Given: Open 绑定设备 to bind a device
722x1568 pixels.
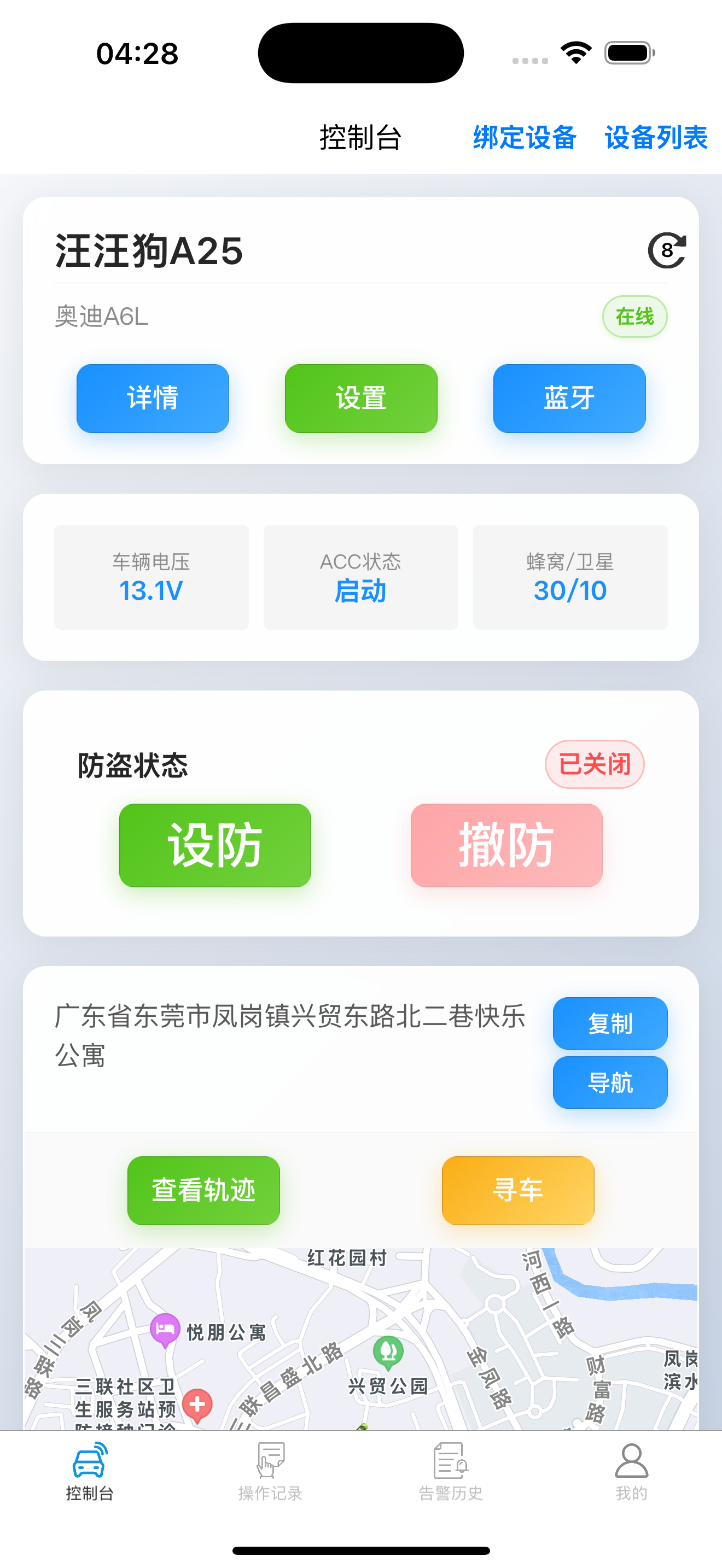Looking at the screenshot, I should (524, 138).
